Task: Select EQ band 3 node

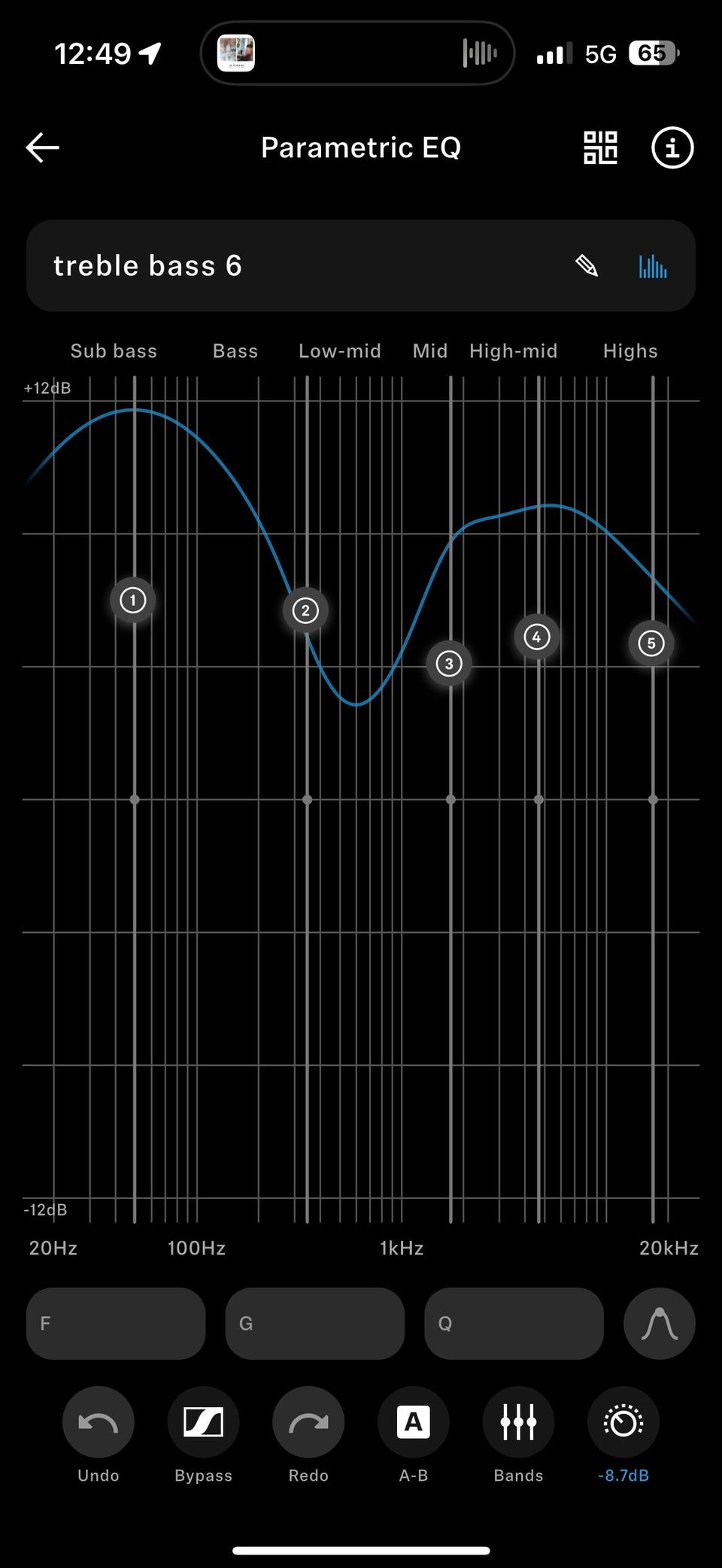Action: (x=449, y=664)
